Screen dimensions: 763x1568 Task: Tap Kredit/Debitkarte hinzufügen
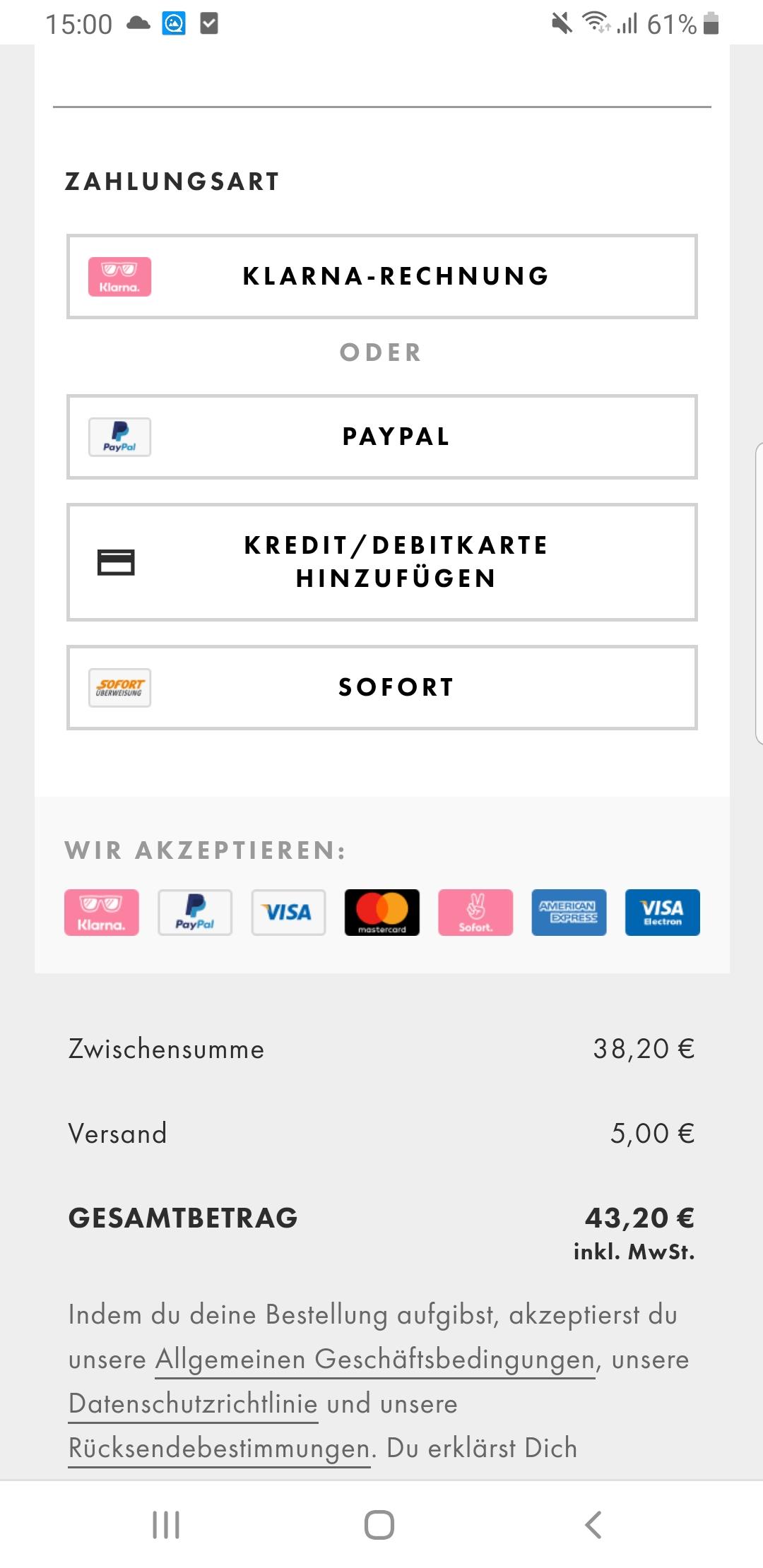[381, 562]
